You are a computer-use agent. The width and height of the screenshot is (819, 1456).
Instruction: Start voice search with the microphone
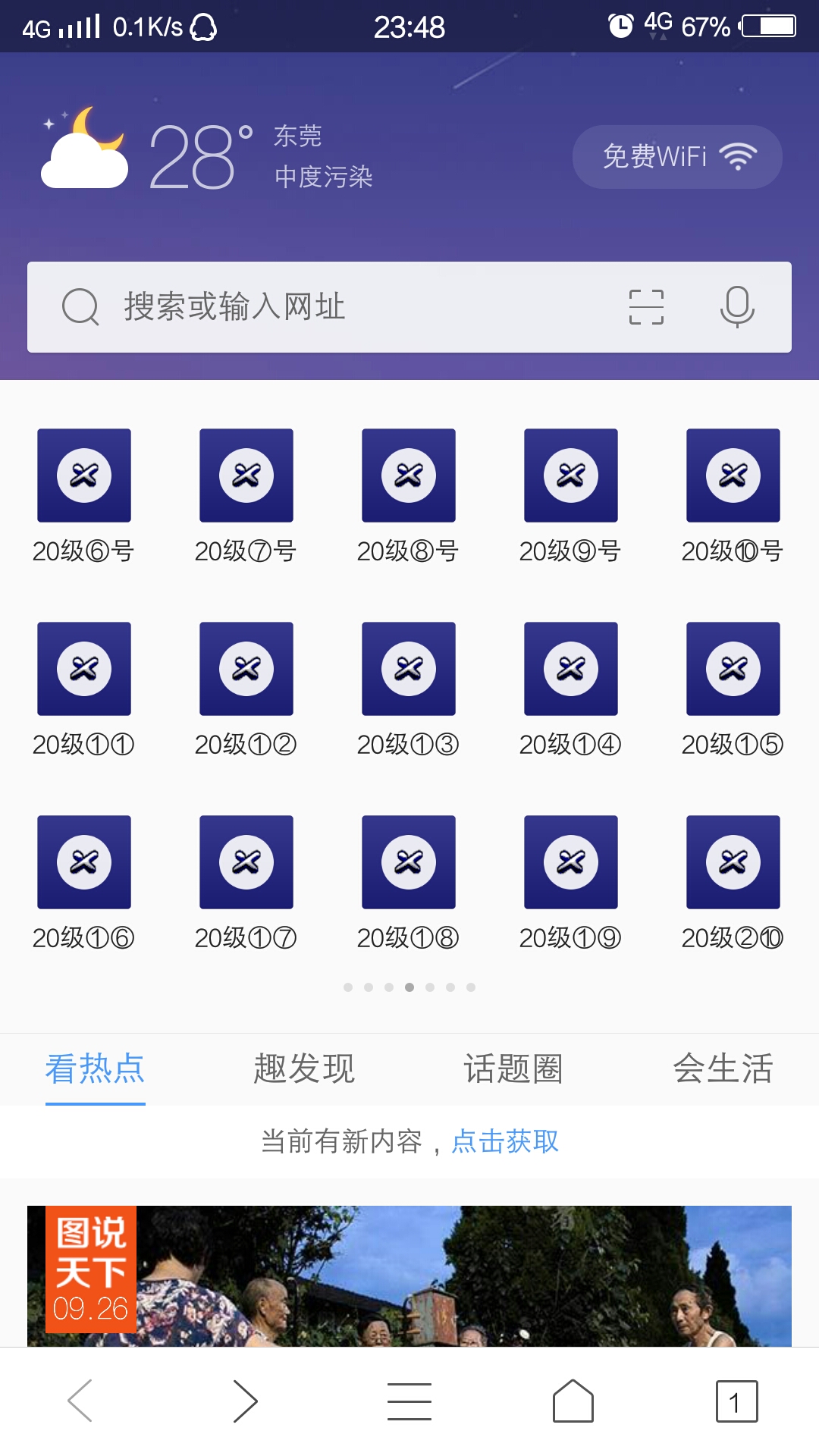point(737,307)
